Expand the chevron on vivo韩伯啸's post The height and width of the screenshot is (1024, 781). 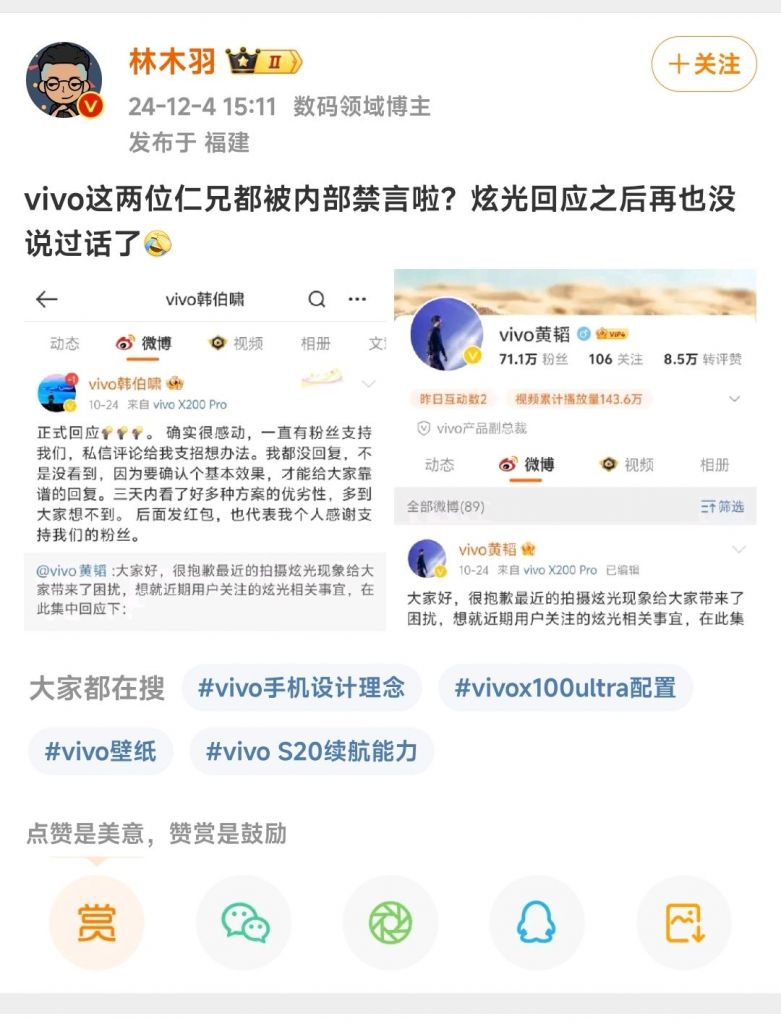click(x=366, y=382)
